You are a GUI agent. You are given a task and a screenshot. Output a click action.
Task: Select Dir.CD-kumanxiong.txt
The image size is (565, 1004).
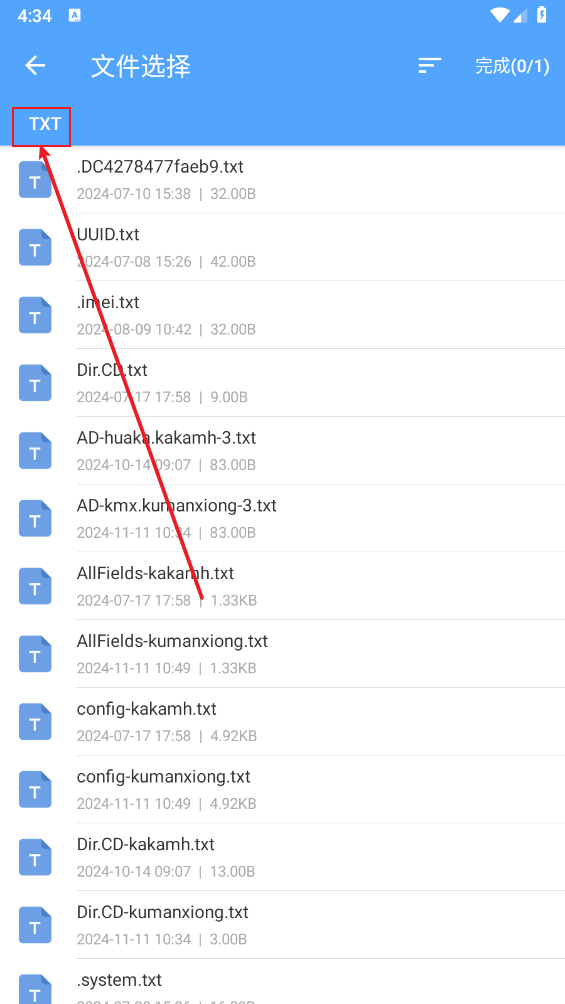(282, 925)
